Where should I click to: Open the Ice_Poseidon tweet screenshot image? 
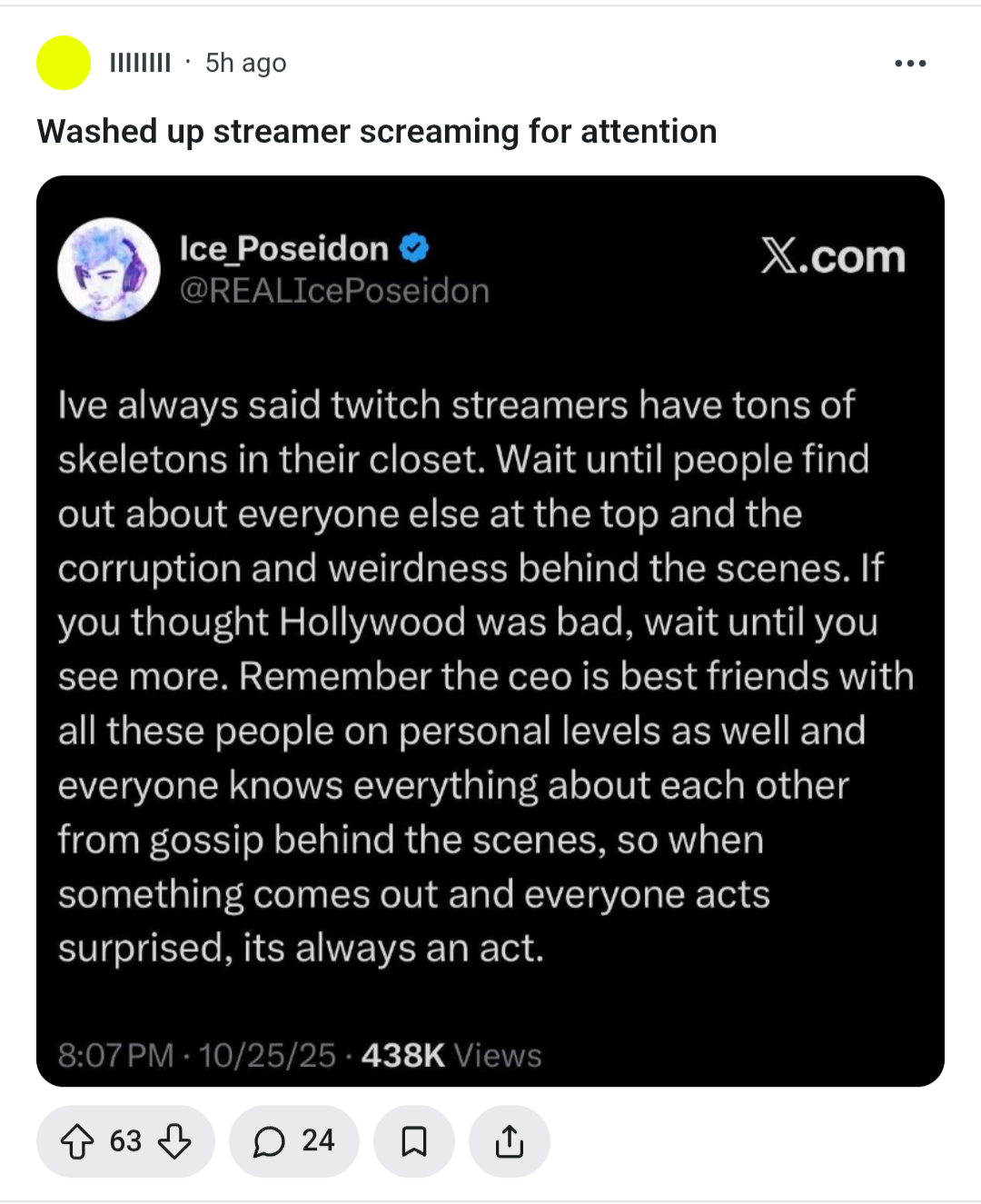coord(490,631)
